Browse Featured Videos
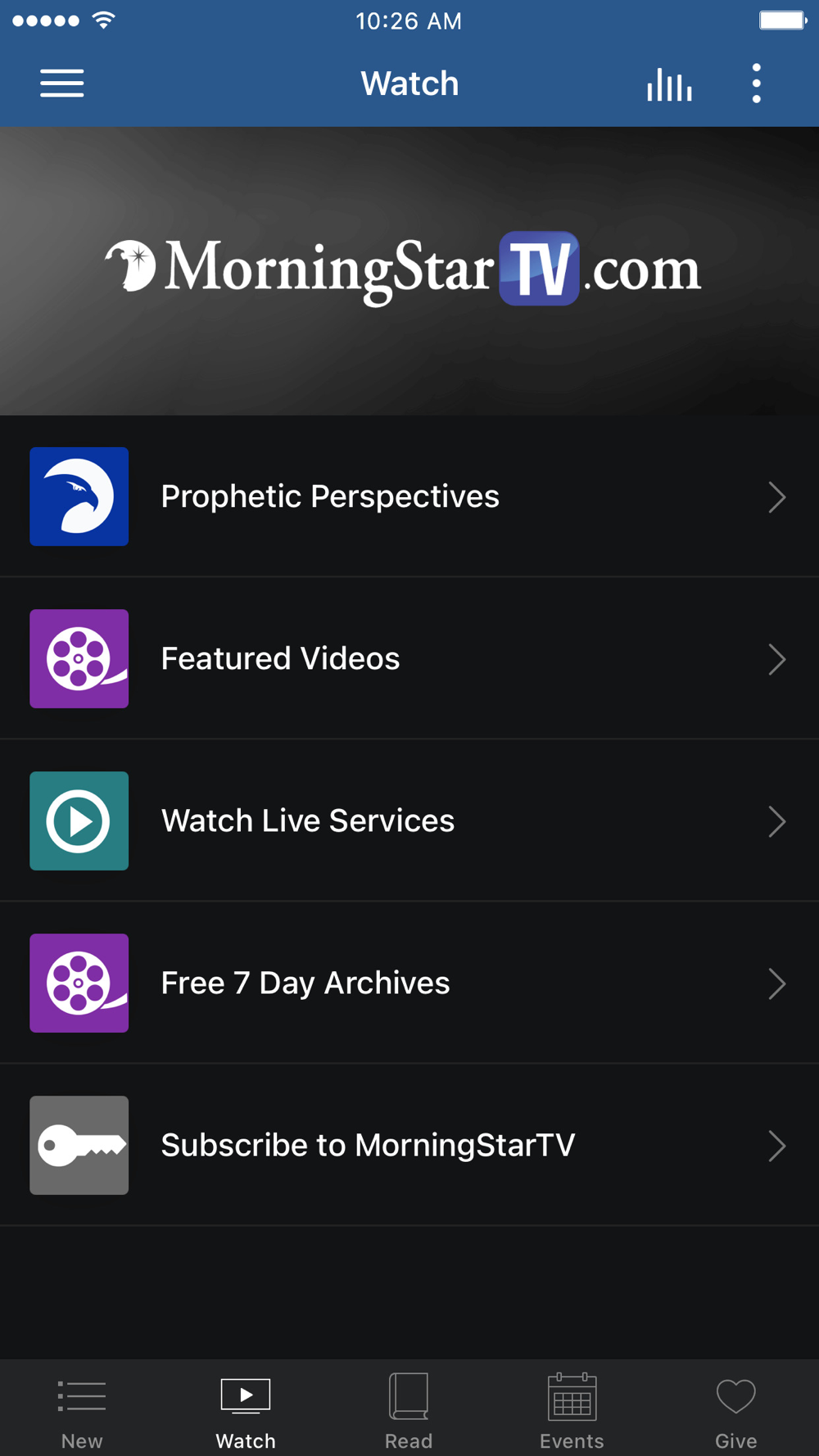819x1456 pixels. tap(409, 658)
